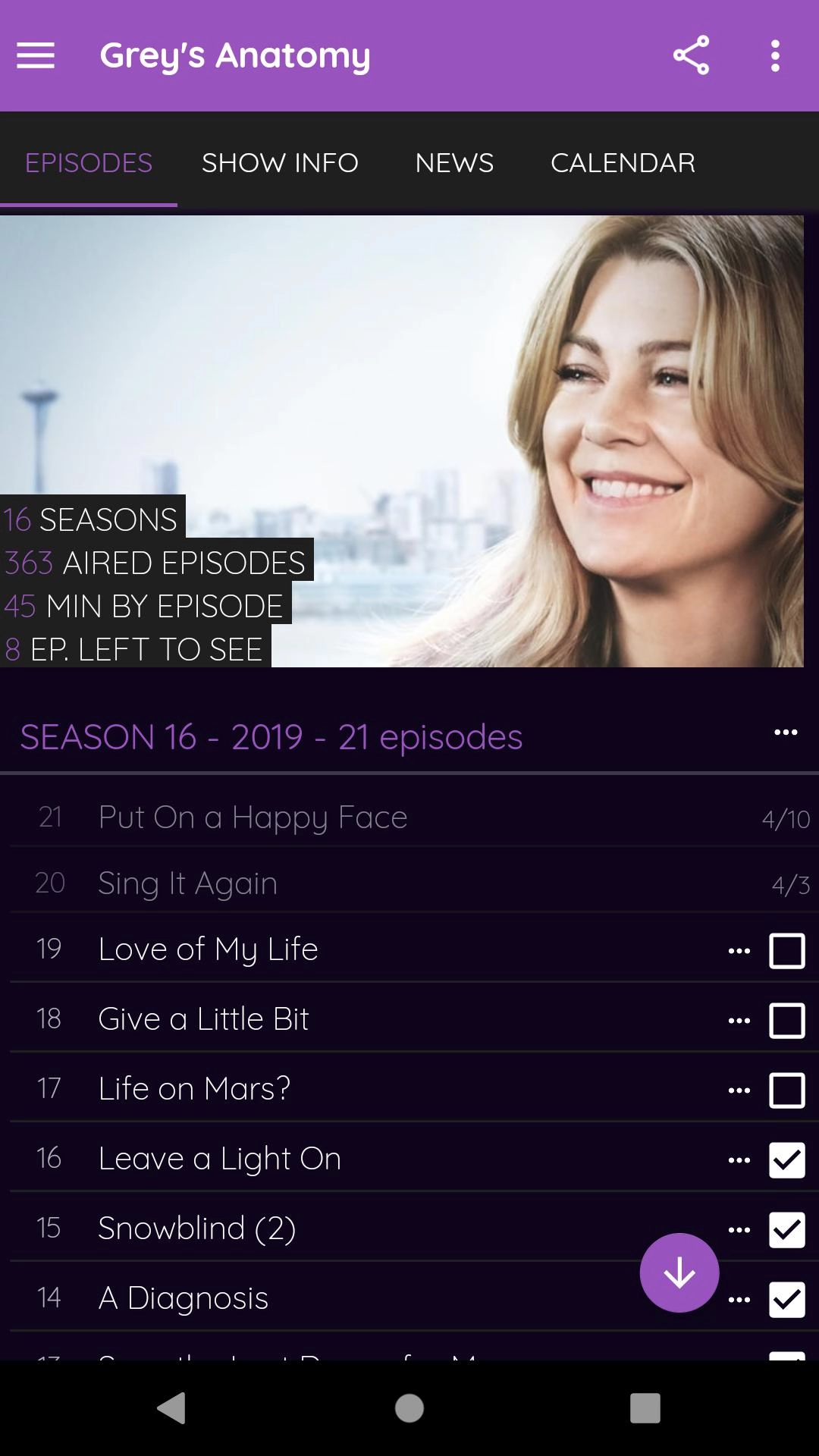
Task: Open options for Leave a Light On
Action: point(739,1160)
